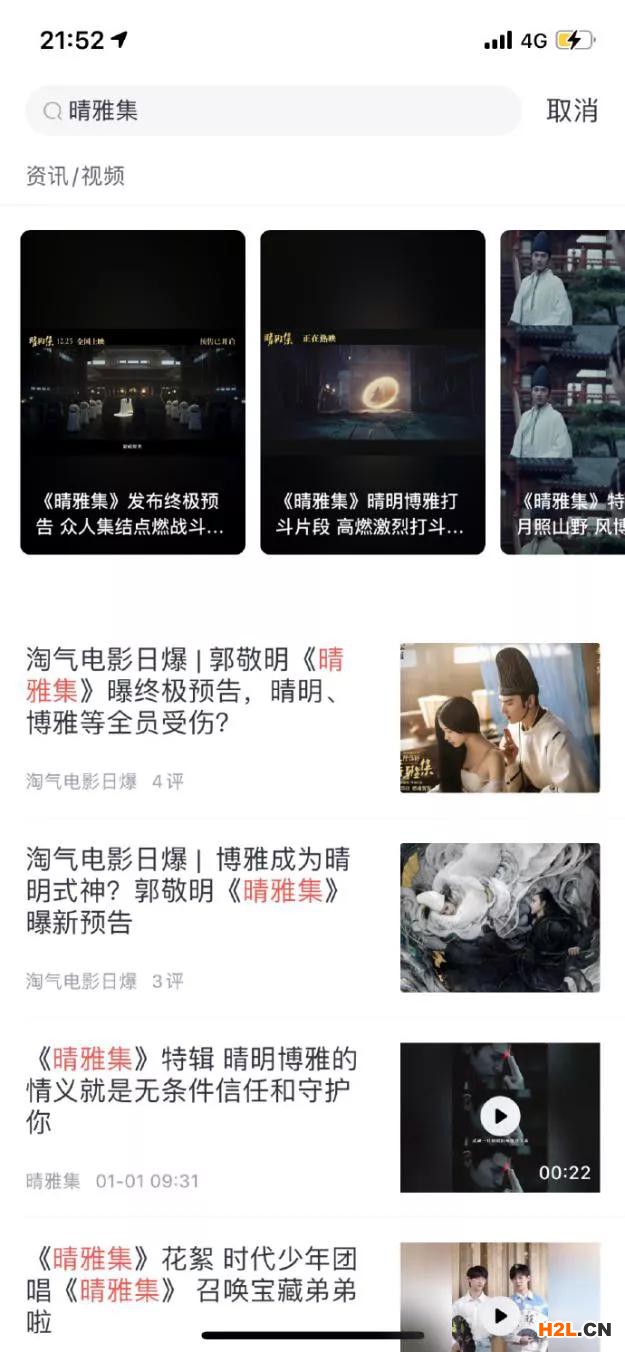The image size is (625, 1352).
Task: Tap the search box containing 晴雅集
Action: tap(272, 111)
